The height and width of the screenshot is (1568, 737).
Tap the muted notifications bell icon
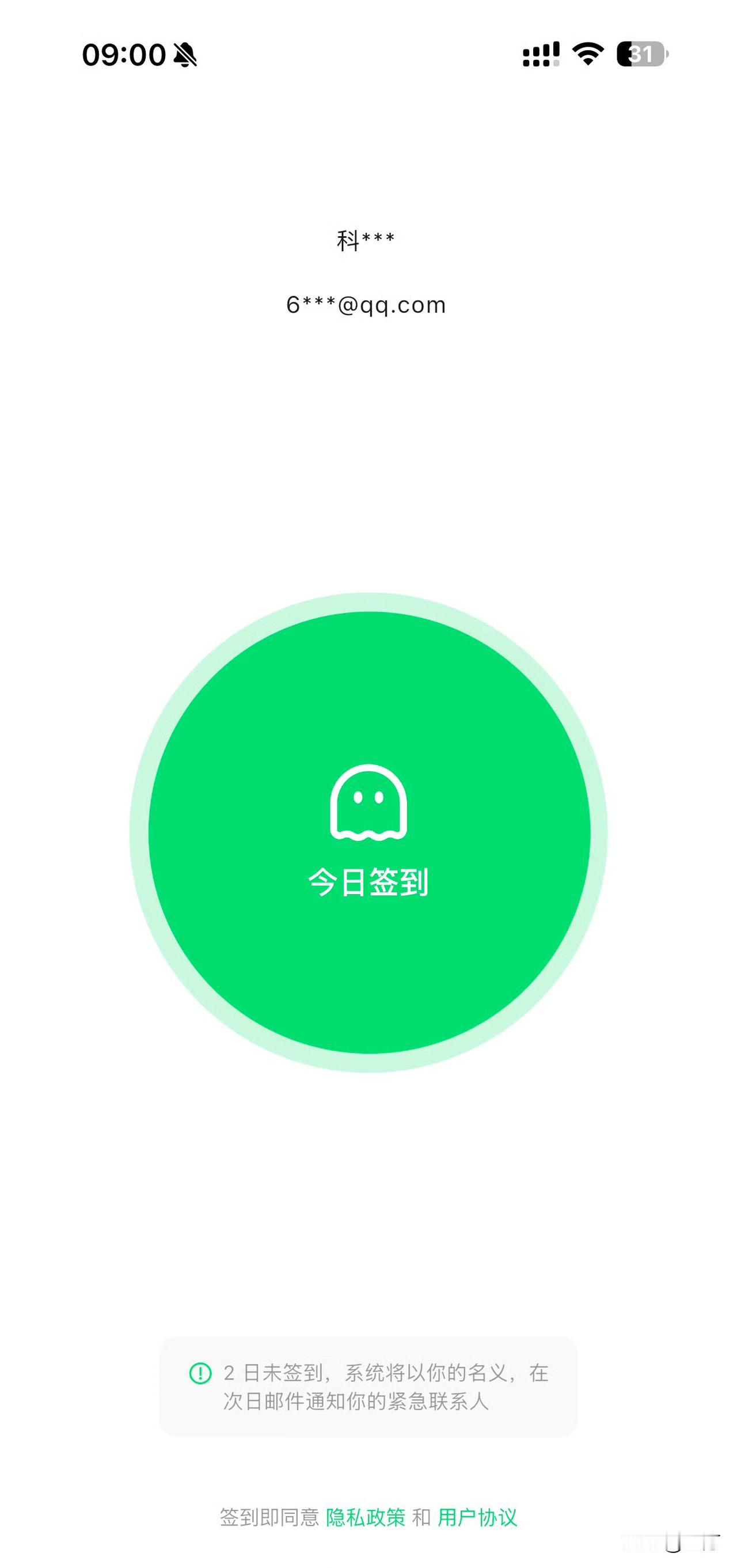click(x=184, y=55)
